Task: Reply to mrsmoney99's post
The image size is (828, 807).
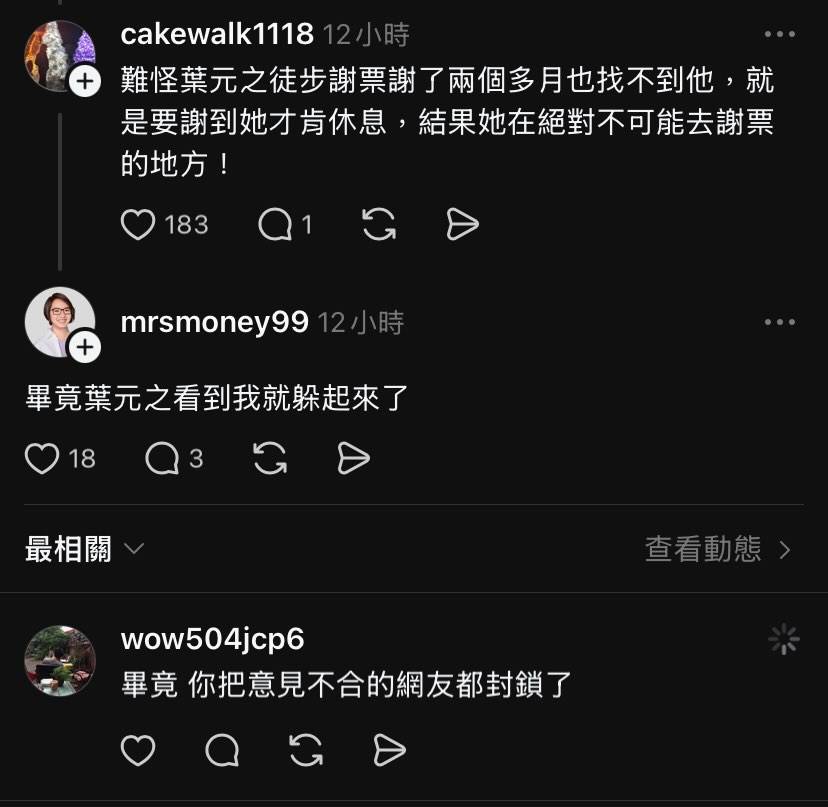Action: pos(161,459)
